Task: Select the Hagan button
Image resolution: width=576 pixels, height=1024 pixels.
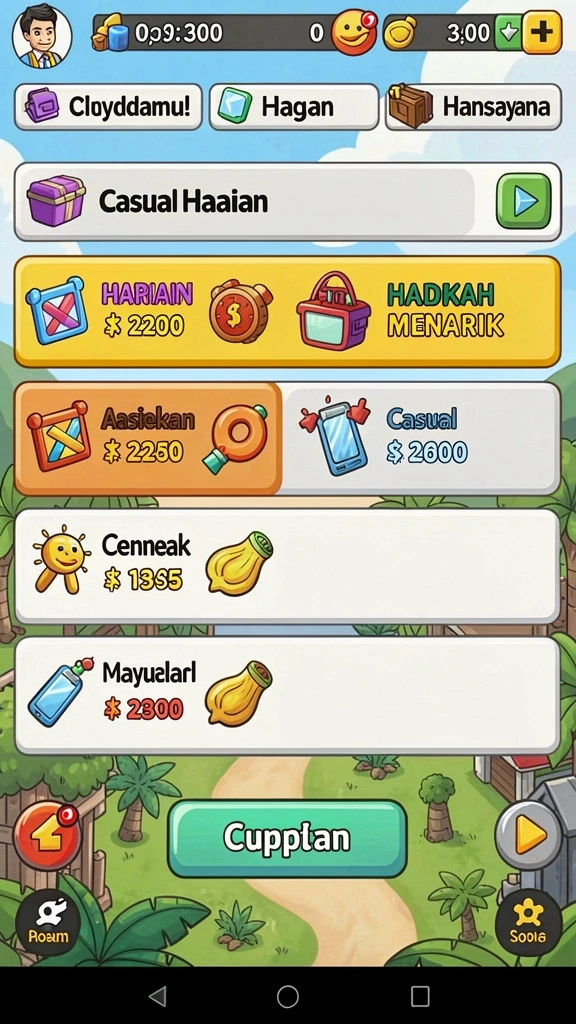Action: (294, 106)
